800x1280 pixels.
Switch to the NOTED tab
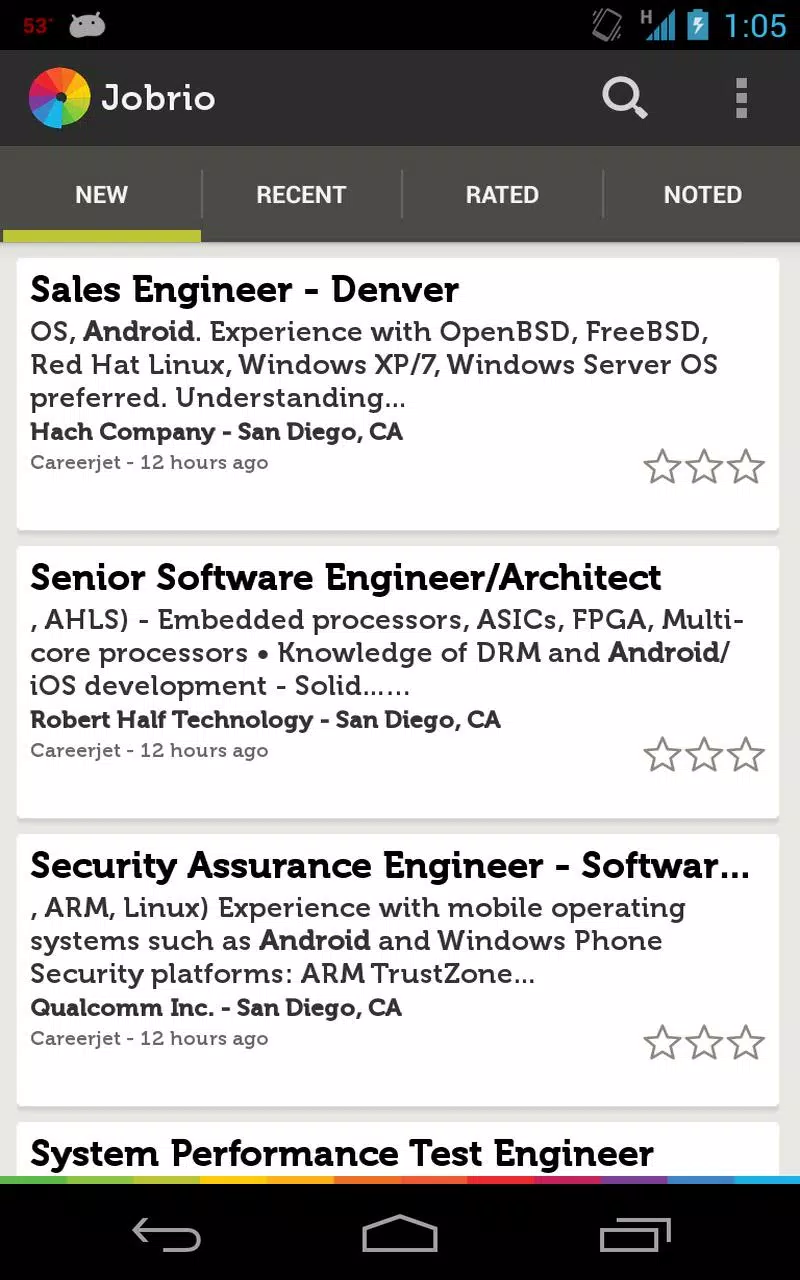(x=702, y=195)
